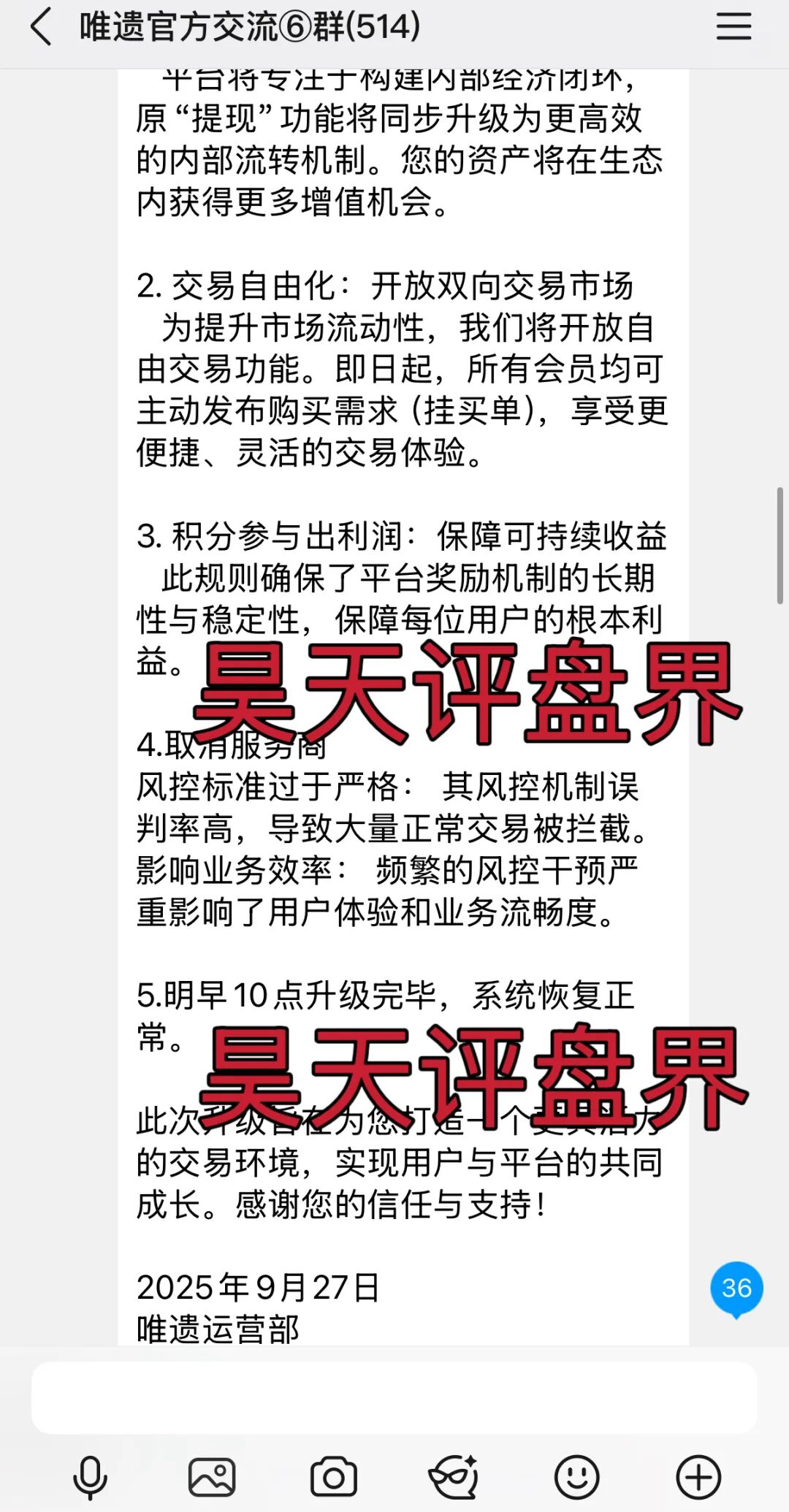Screen dimensions: 789x1512
Task: Open the sparkle glasses sticker icon
Action: (x=454, y=1476)
